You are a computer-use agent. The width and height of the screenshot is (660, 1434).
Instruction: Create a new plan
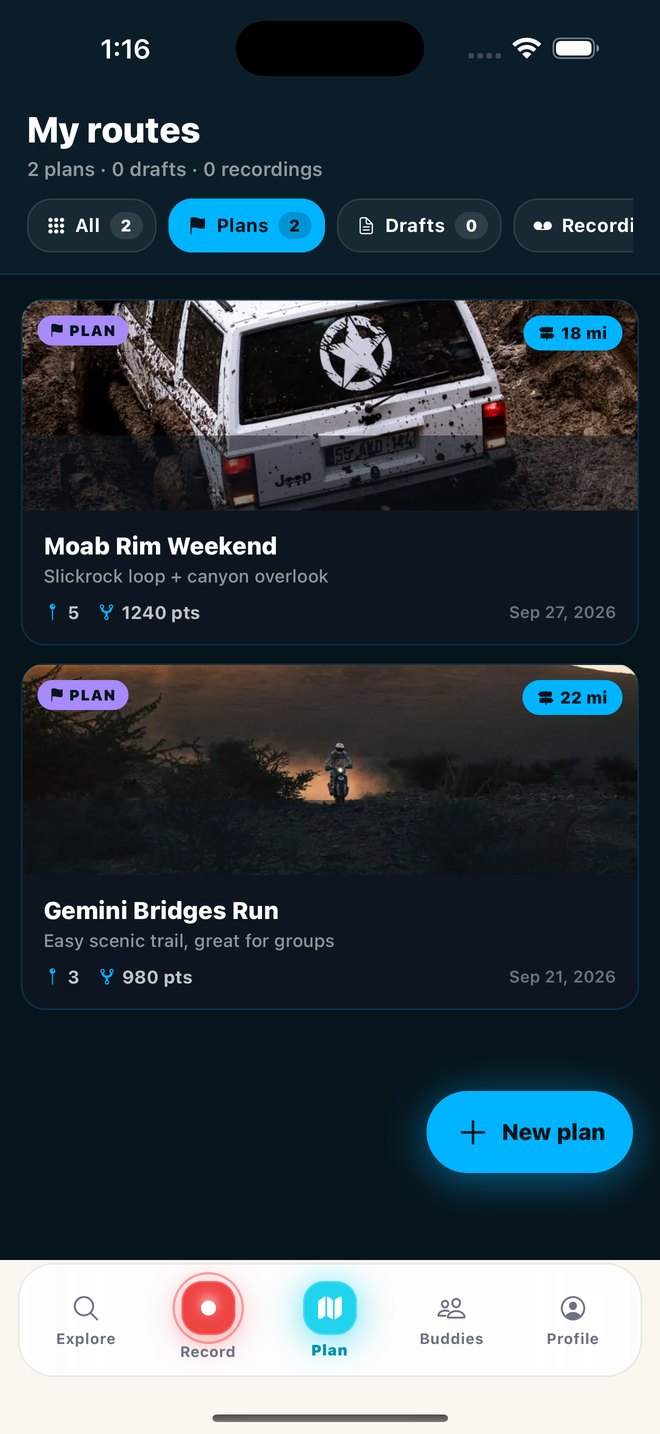530,1132
